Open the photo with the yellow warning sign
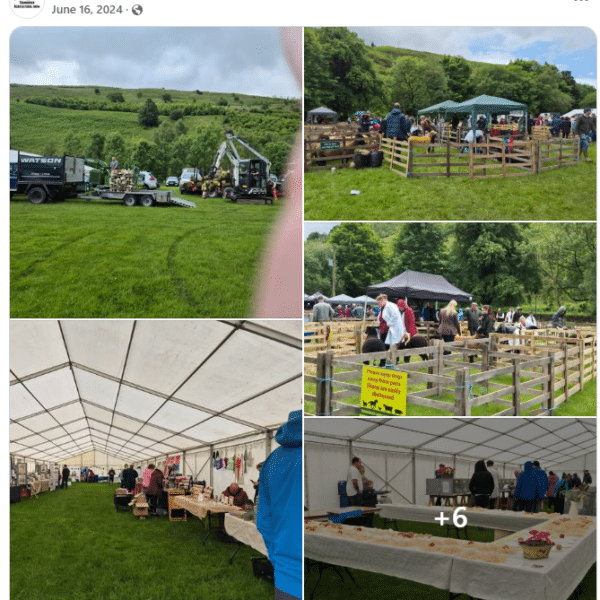This screenshot has width=600, height=600. [x=450, y=318]
